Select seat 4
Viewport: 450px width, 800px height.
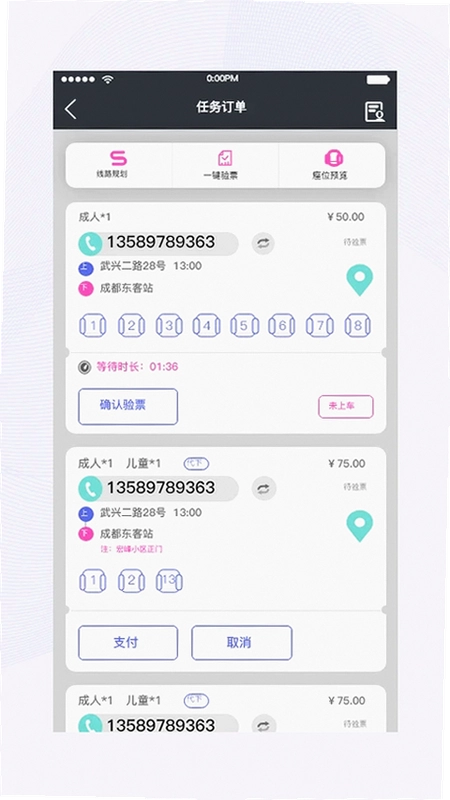207,326
